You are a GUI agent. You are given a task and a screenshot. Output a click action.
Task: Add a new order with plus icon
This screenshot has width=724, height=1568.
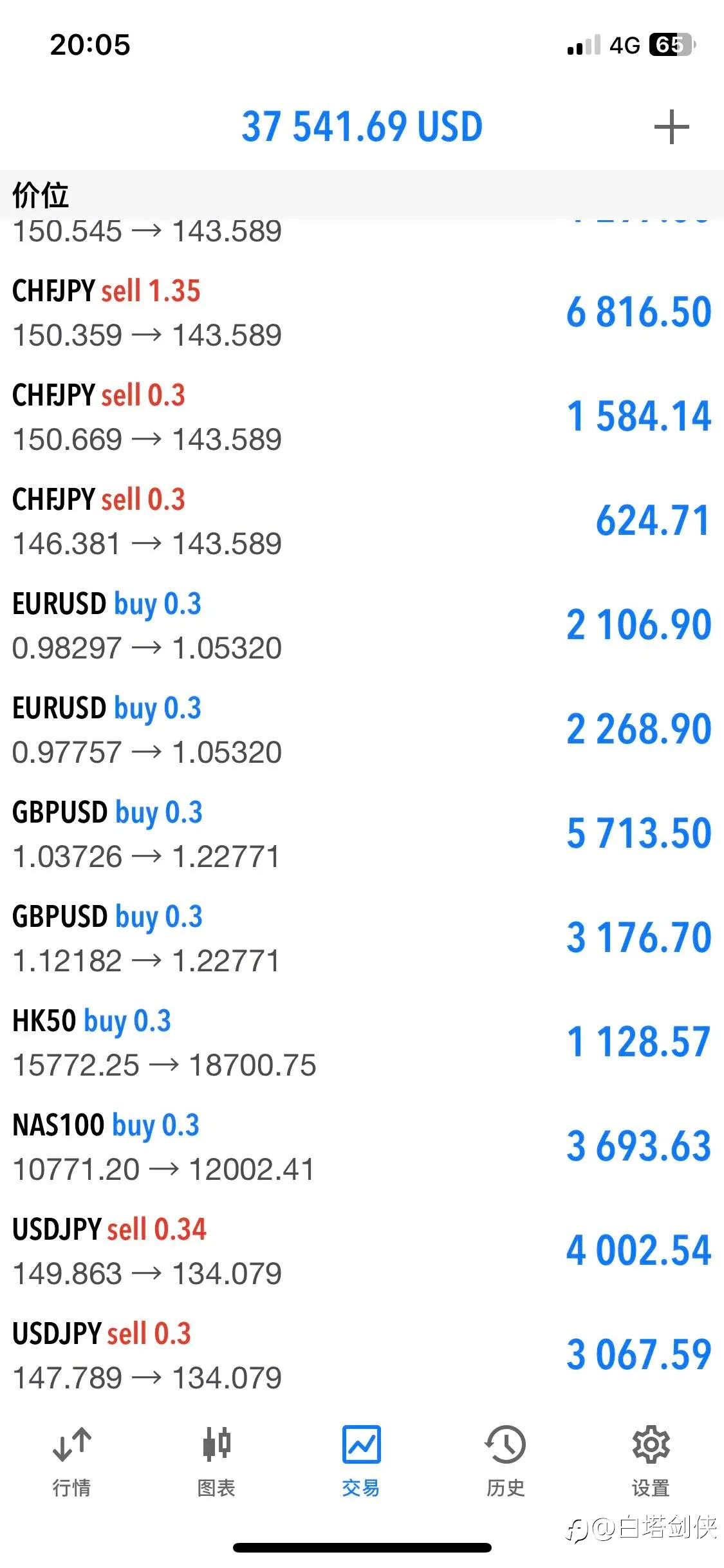[671, 127]
